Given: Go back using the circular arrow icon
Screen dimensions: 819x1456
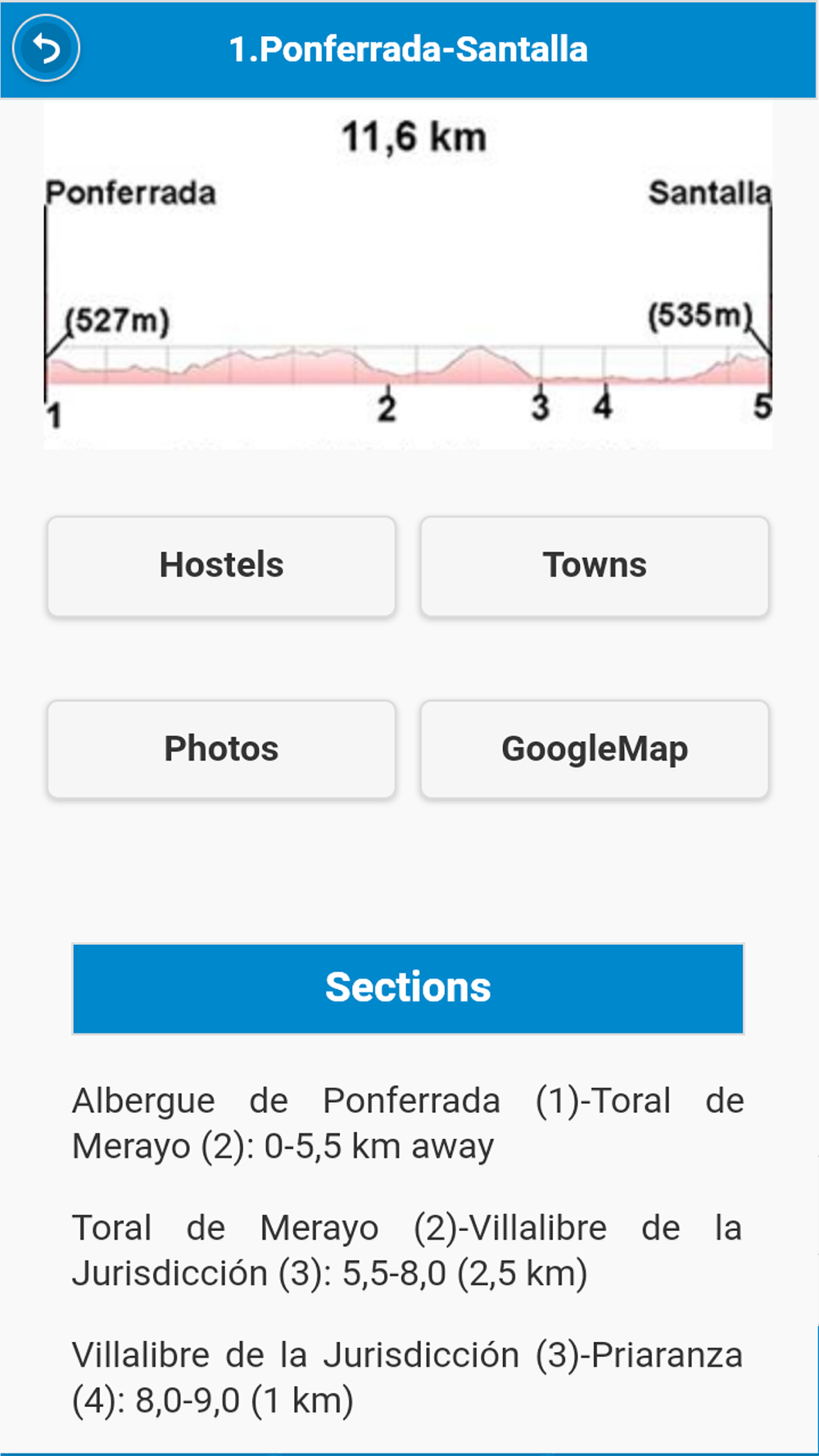Looking at the screenshot, I should click(46, 48).
